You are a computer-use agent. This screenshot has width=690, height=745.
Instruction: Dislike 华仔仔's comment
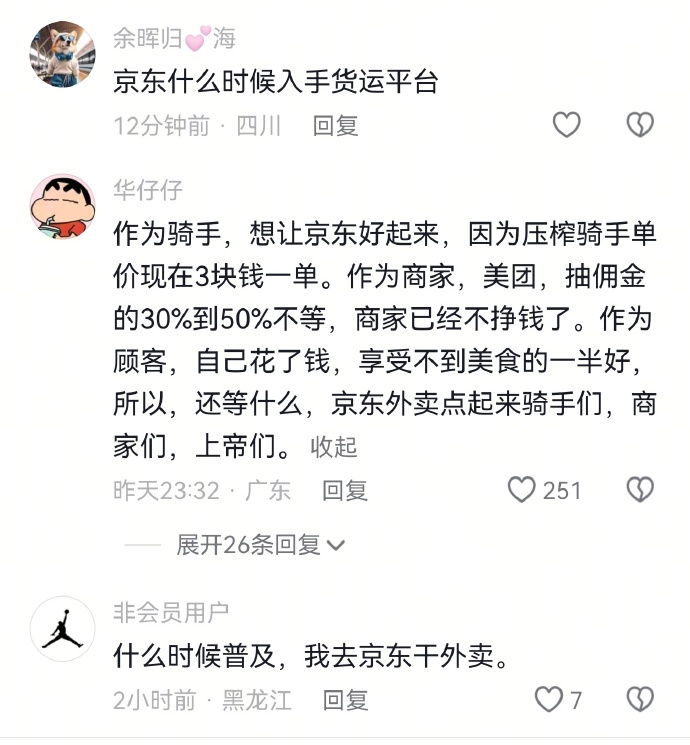[639, 490]
